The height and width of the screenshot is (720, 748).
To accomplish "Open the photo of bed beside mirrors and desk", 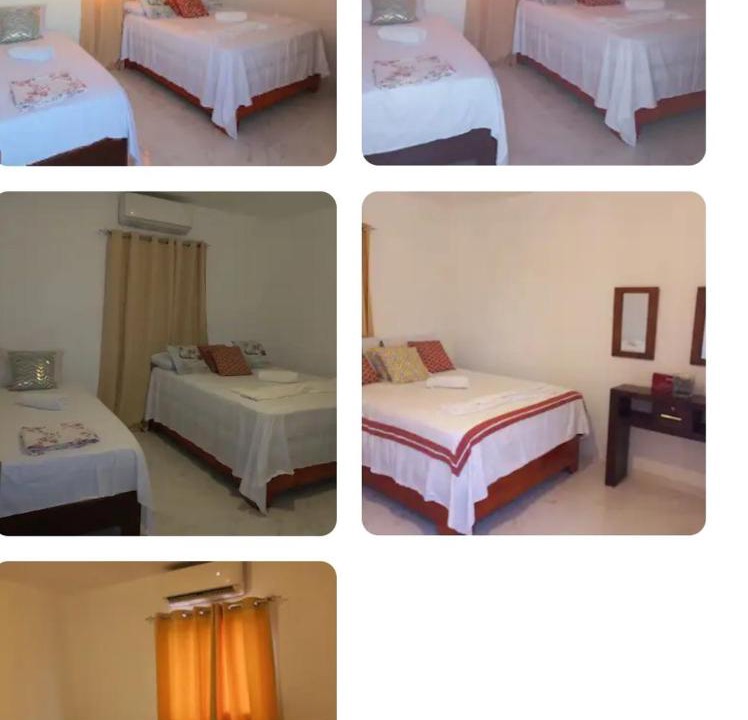I will 533,363.
